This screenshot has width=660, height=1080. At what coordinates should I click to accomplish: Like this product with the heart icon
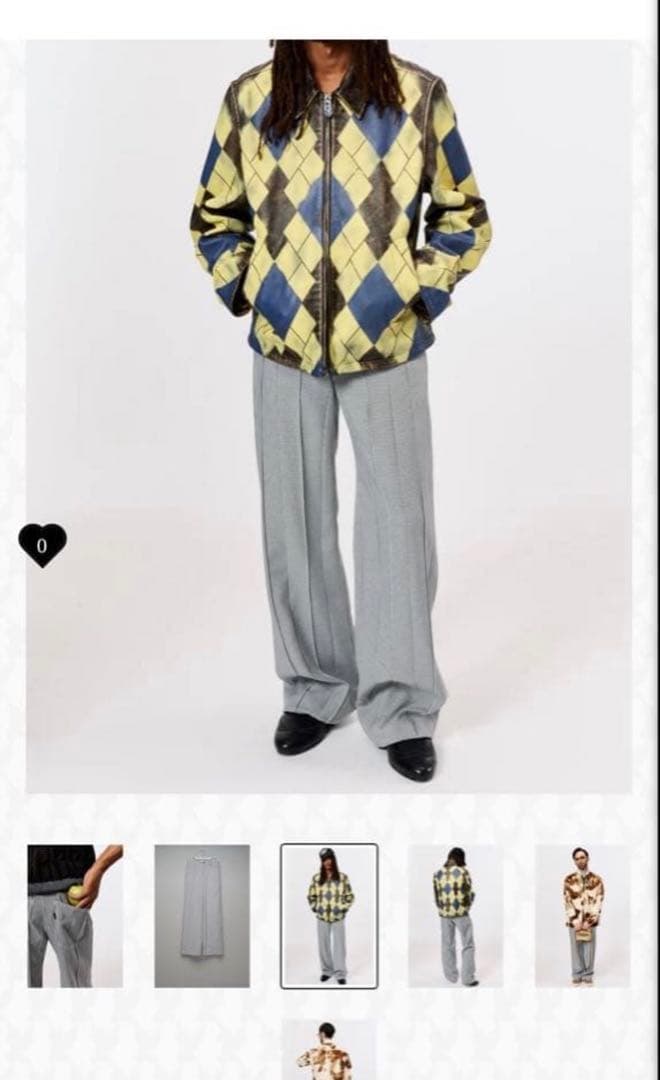42,545
